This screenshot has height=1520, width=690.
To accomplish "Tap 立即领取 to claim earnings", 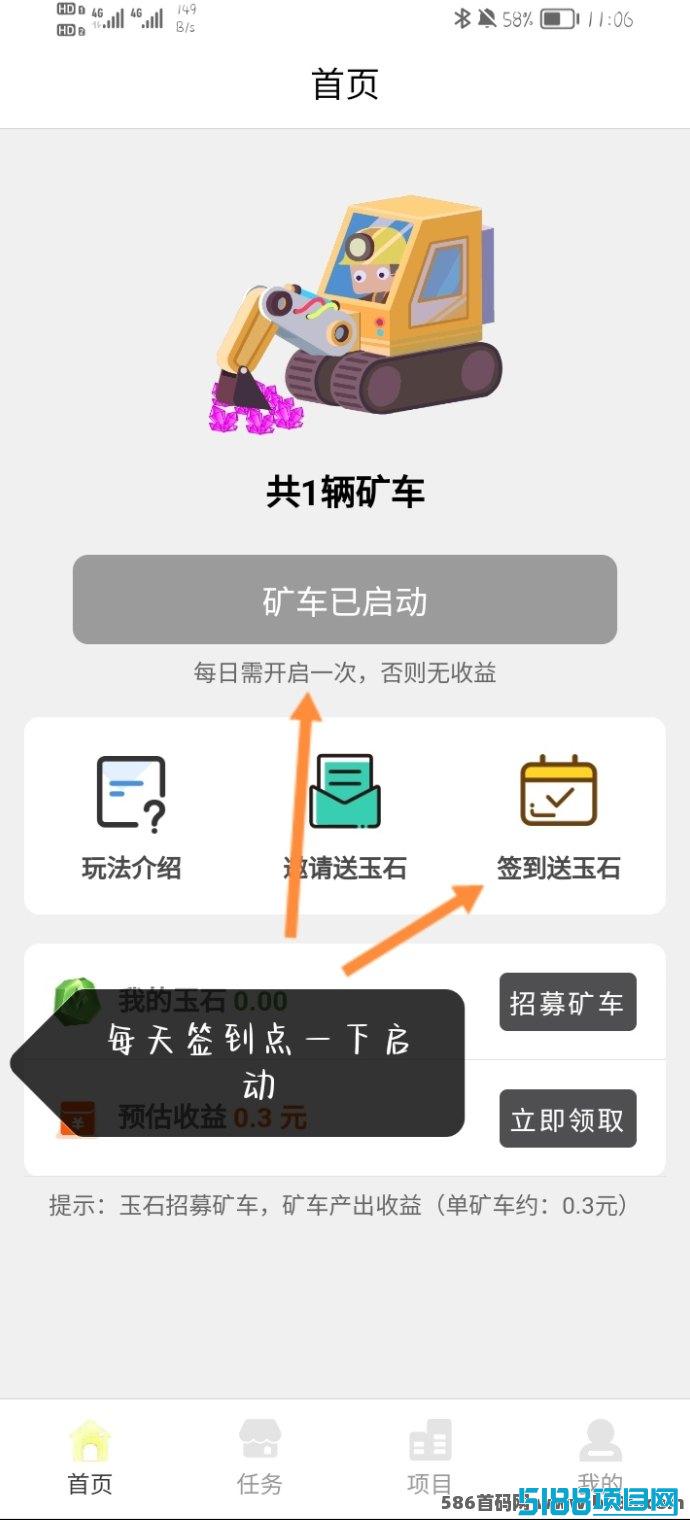I will (x=568, y=1118).
